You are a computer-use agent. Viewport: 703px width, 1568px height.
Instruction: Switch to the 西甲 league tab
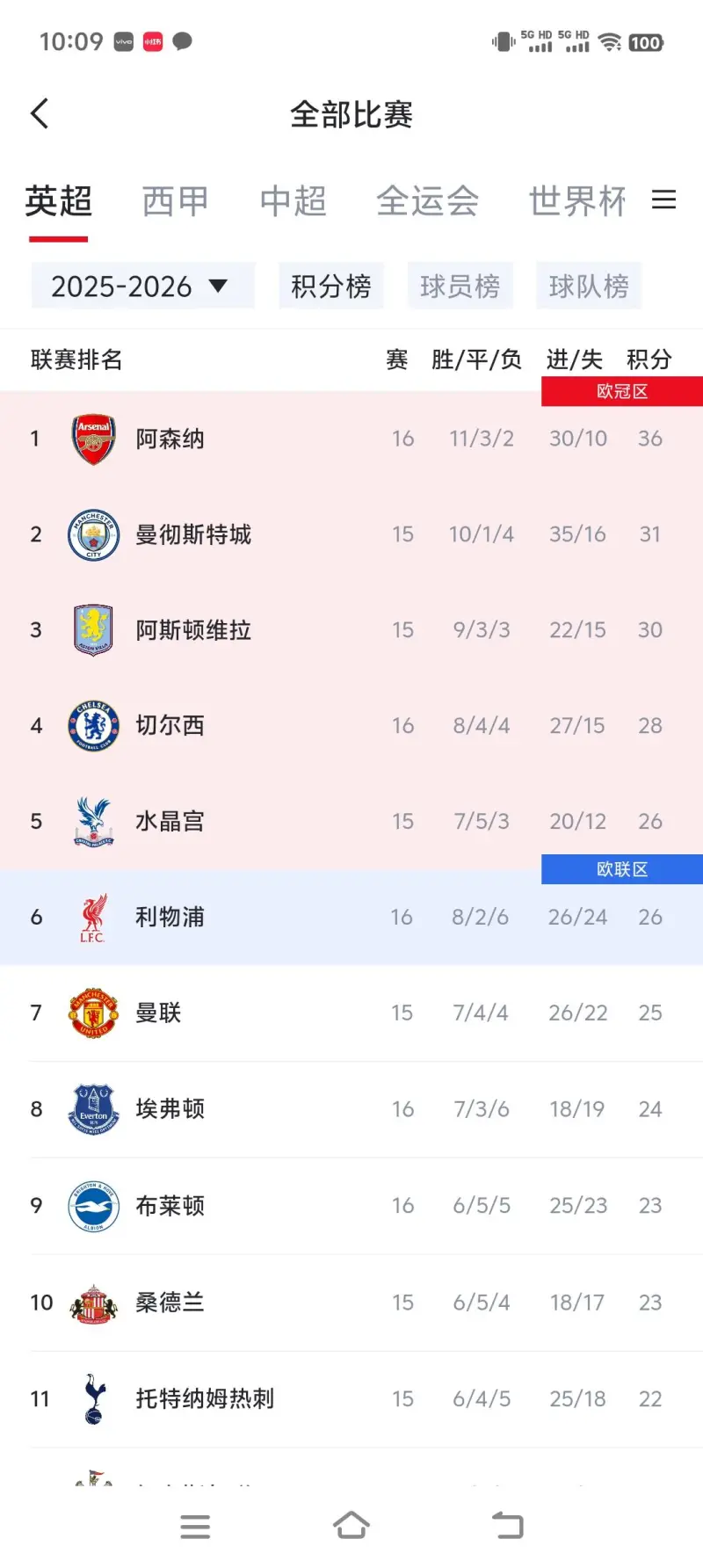(x=175, y=202)
